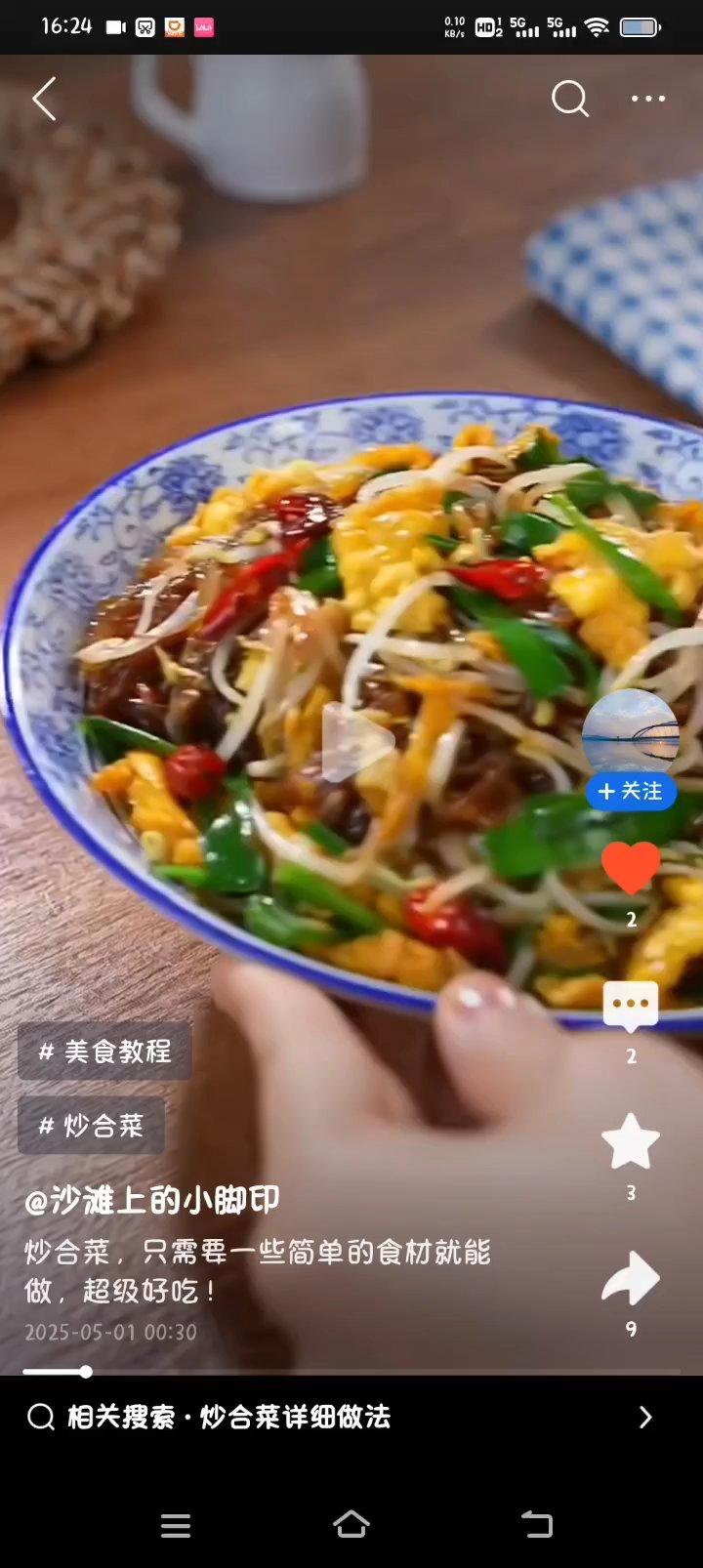Favorite the video with the star icon

630,1142
